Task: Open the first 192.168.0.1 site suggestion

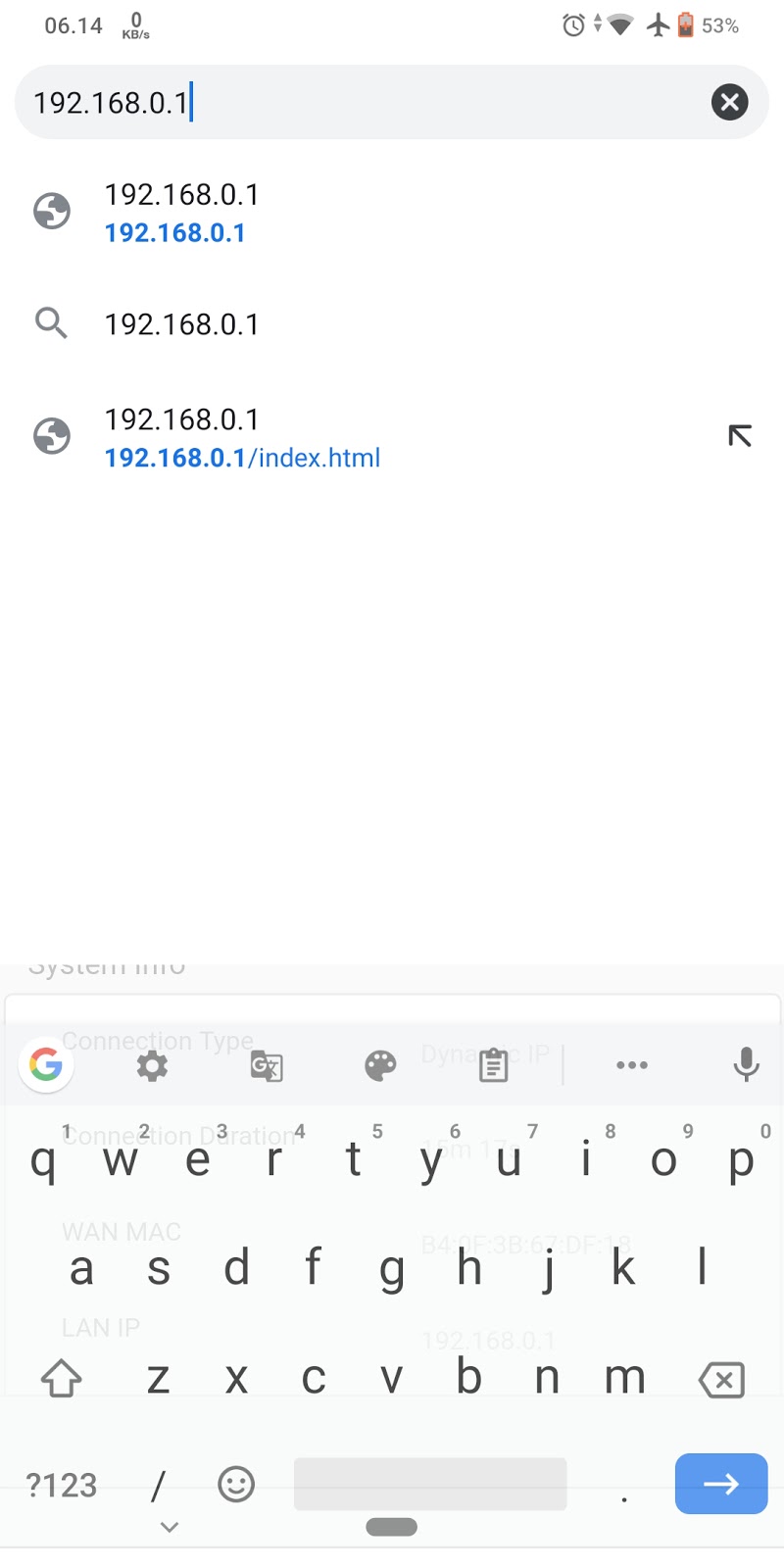Action: [181, 213]
